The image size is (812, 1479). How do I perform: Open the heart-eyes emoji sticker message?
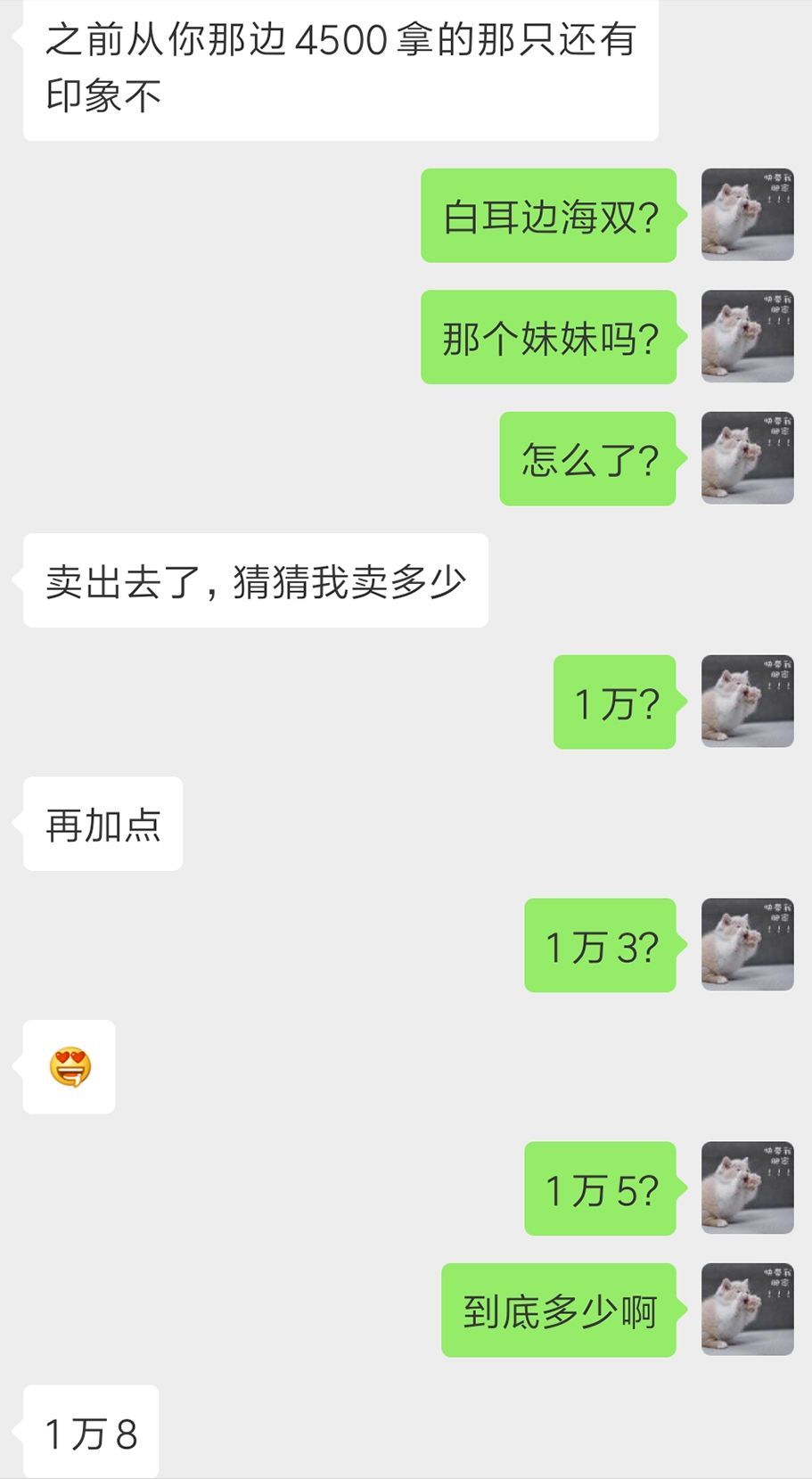70,1067
